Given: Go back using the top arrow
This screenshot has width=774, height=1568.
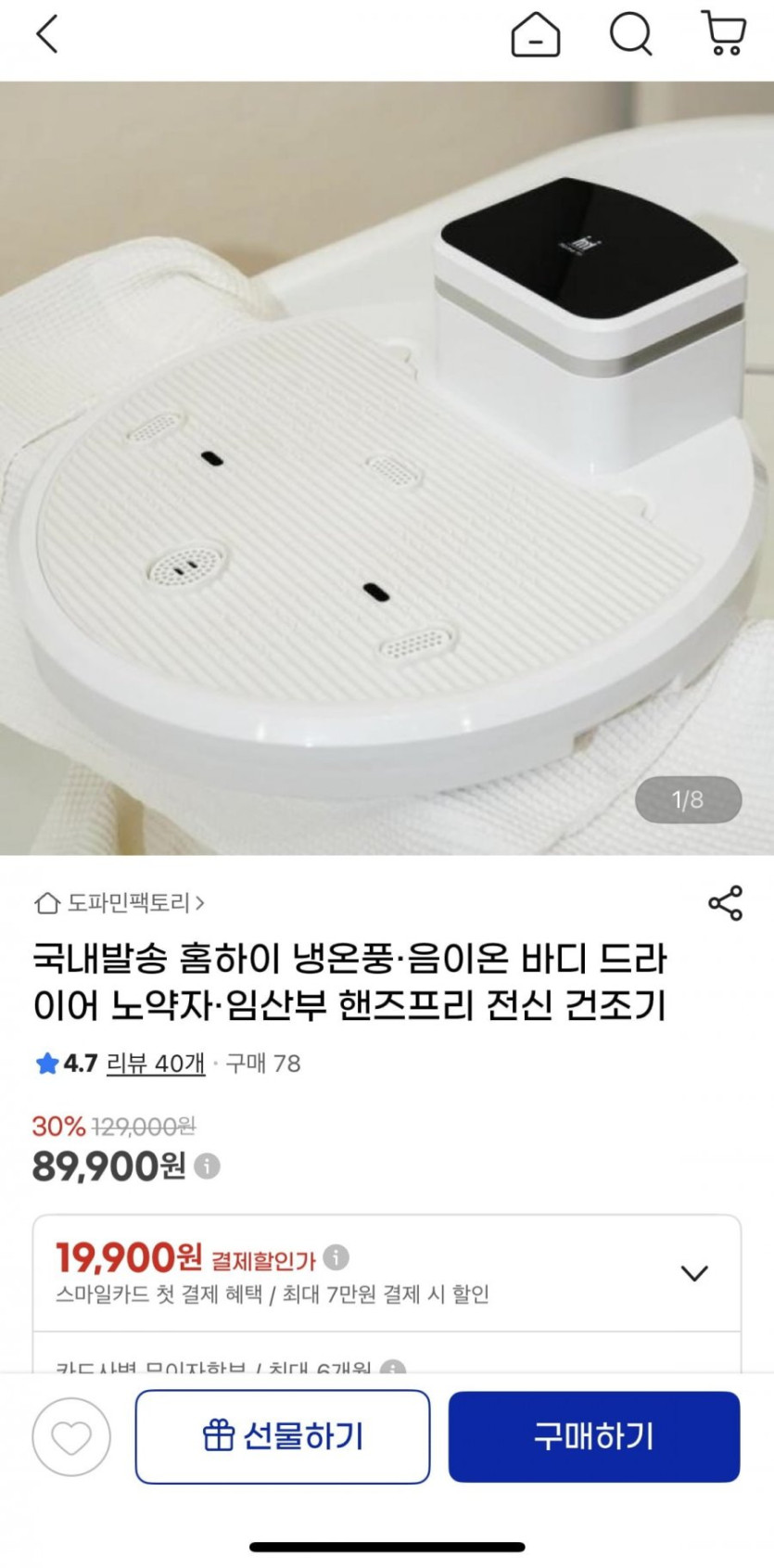Looking at the screenshot, I should point(46,35).
